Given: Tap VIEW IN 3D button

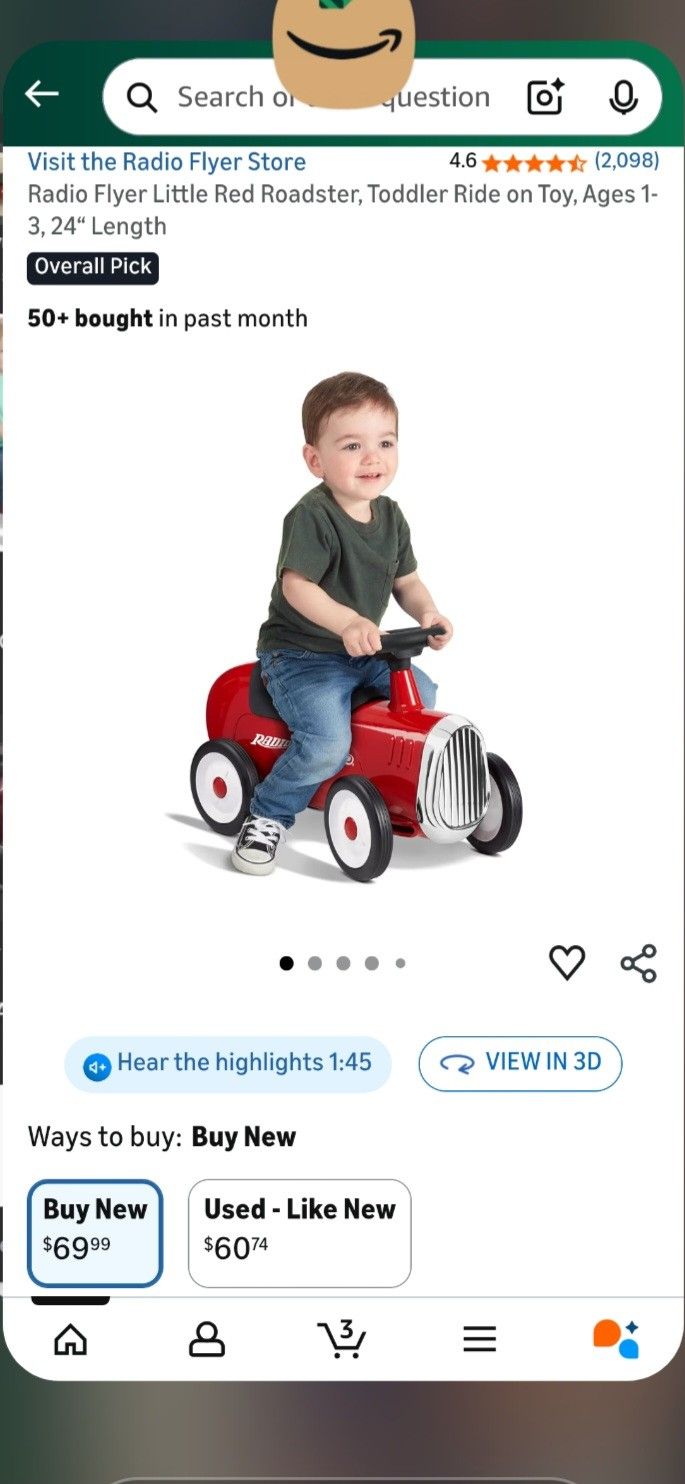Looking at the screenshot, I should coord(520,1063).
